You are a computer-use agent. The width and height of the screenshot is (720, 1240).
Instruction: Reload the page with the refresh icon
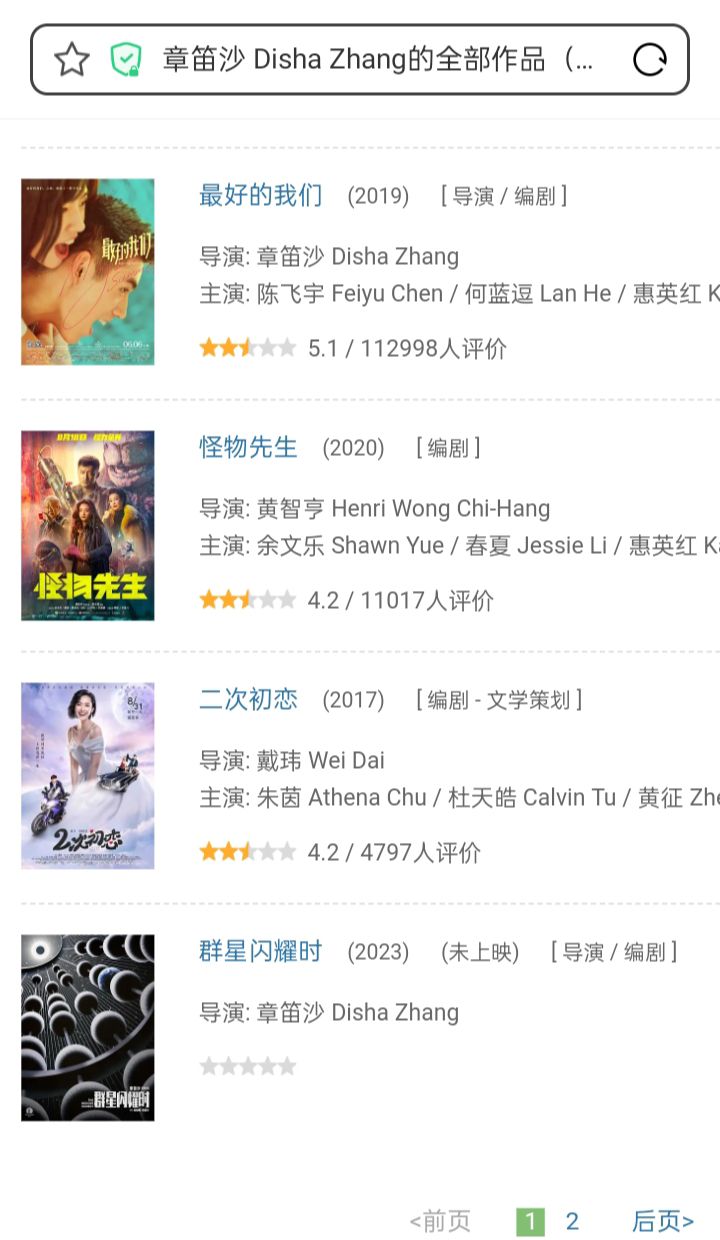[650, 60]
